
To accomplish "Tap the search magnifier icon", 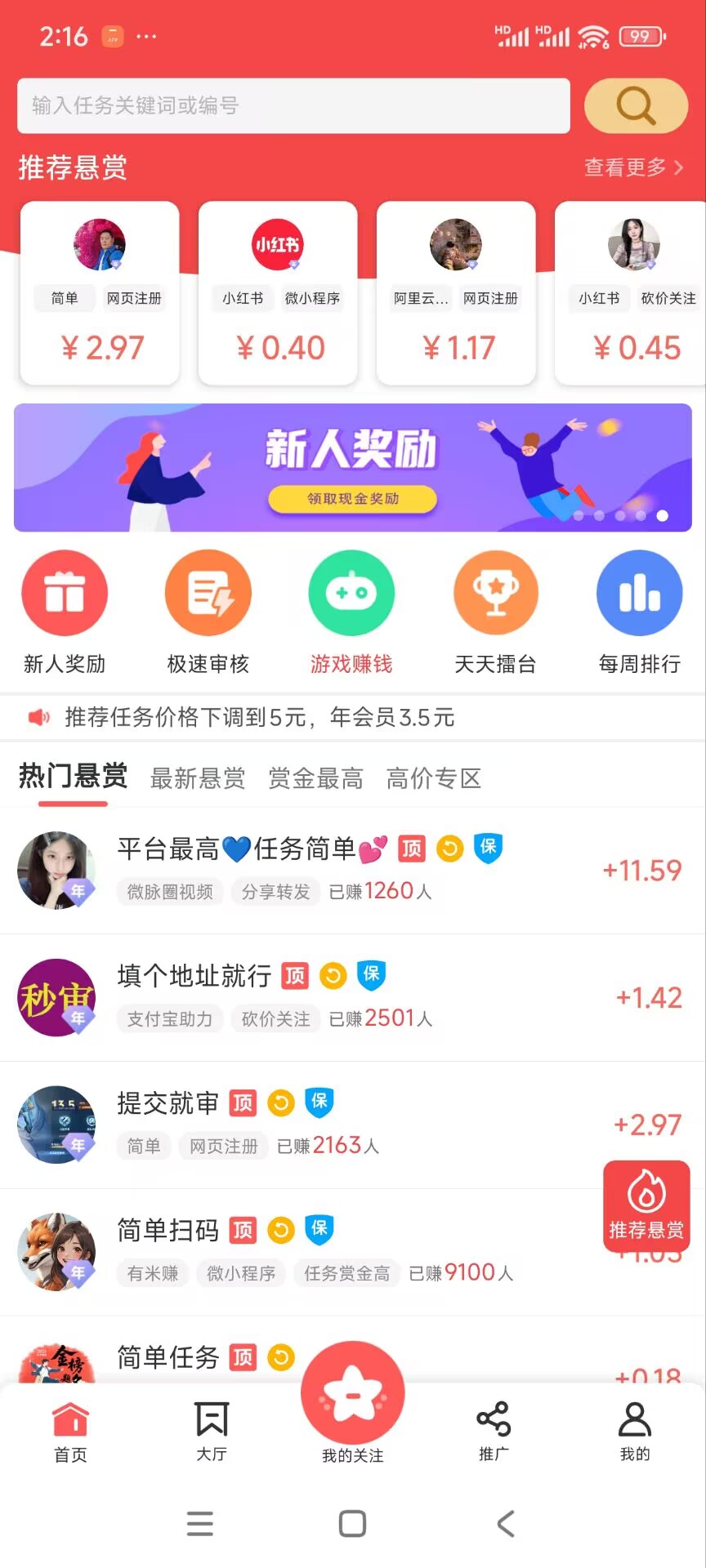I will [x=636, y=106].
